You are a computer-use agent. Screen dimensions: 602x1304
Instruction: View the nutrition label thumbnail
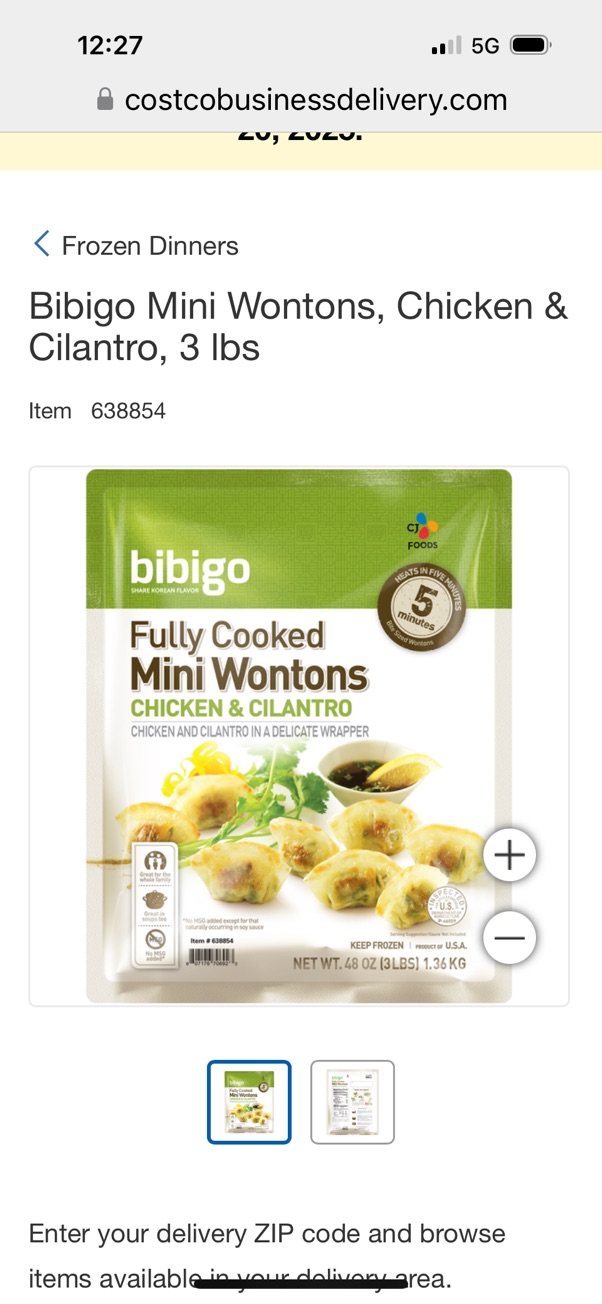tap(353, 1102)
